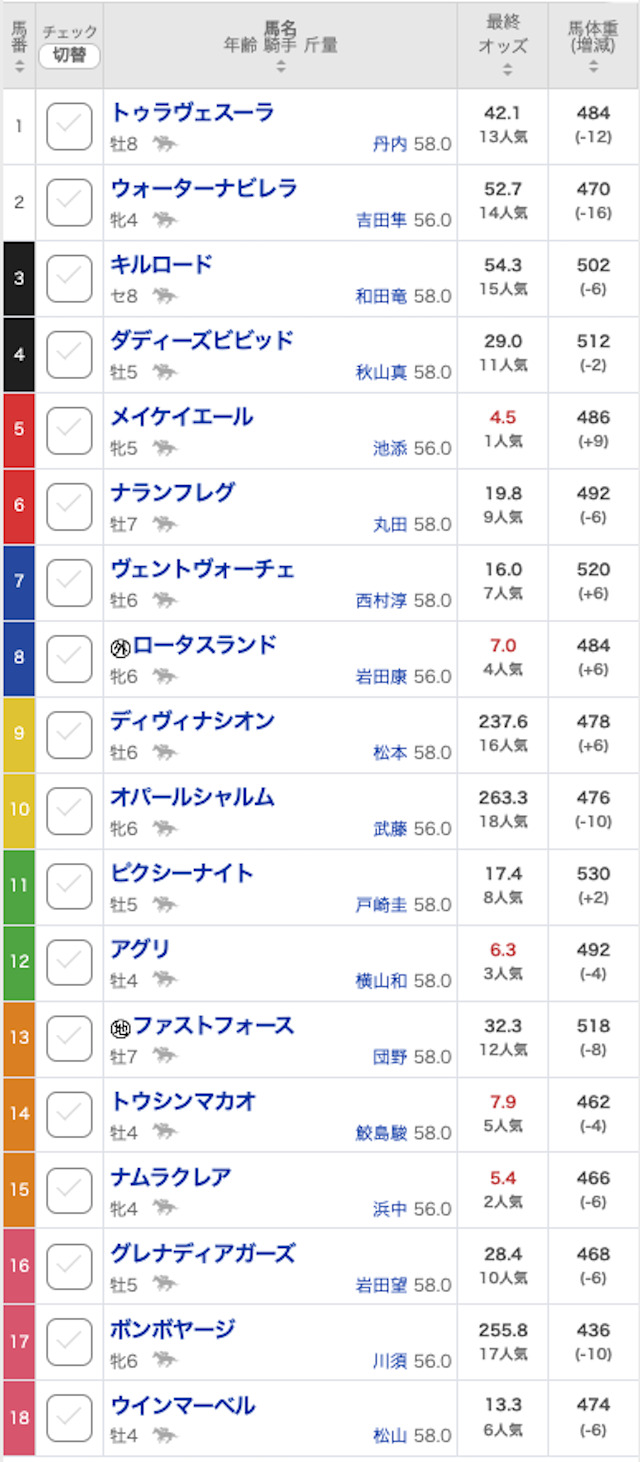Select the checkbox for ウインマーベル
This screenshot has height=1462, width=640.
[x=69, y=1419]
